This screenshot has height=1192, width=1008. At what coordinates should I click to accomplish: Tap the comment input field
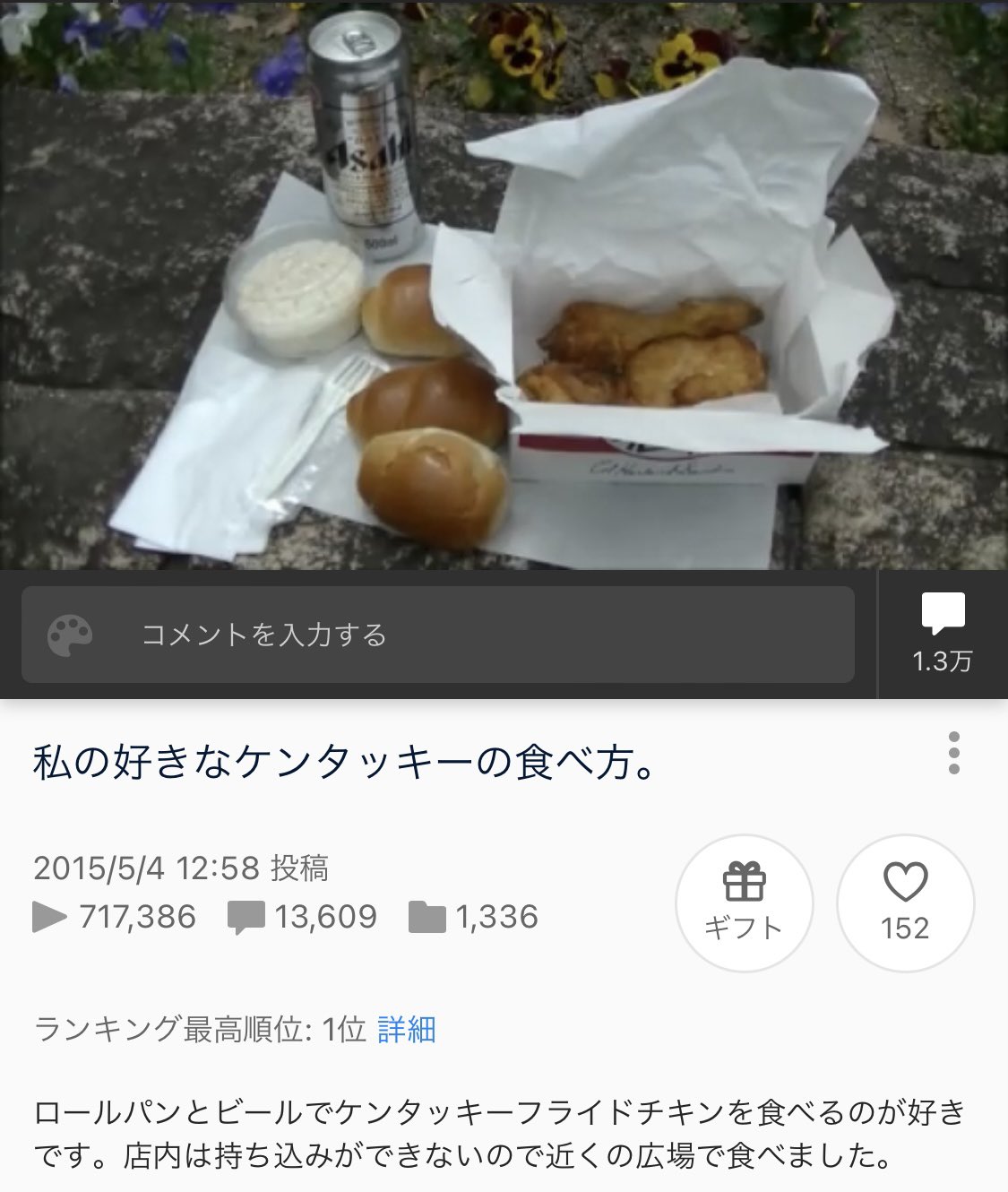pos(466,635)
